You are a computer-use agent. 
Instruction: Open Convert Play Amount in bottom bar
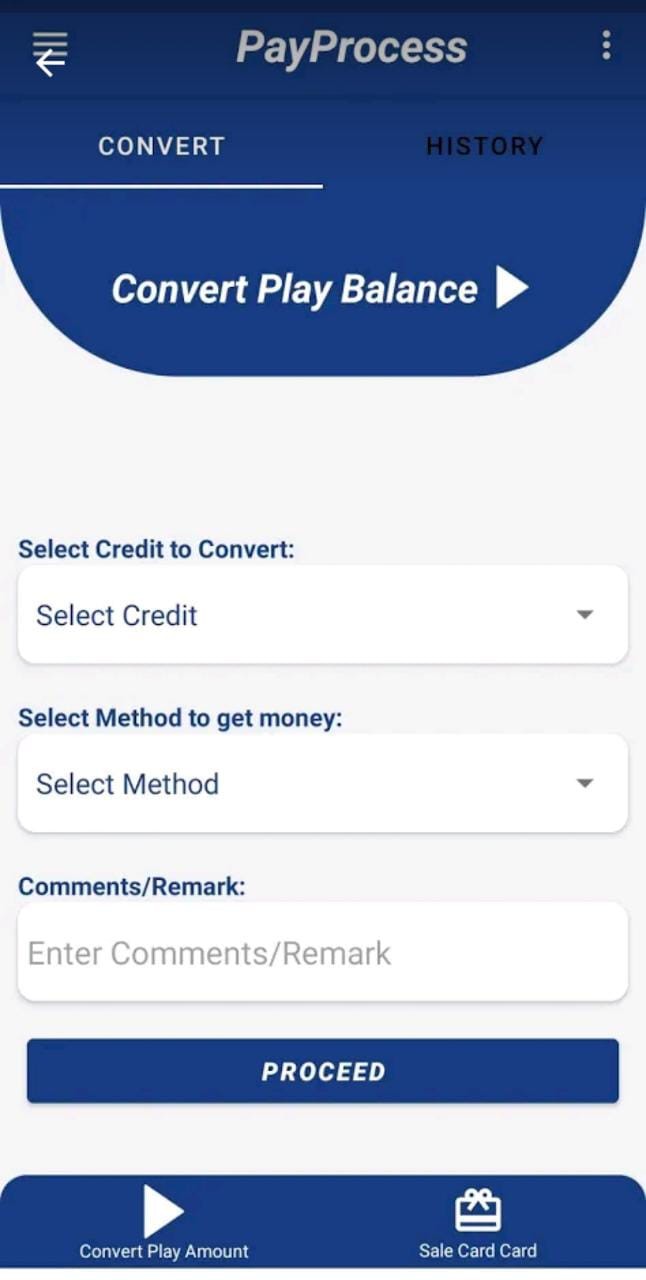click(x=164, y=1222)
